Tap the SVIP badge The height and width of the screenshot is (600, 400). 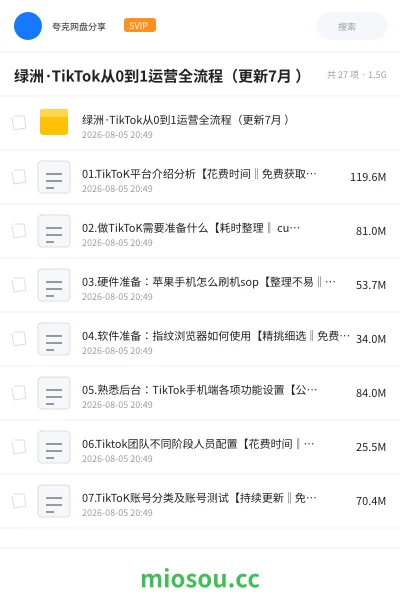coord(140,25)
